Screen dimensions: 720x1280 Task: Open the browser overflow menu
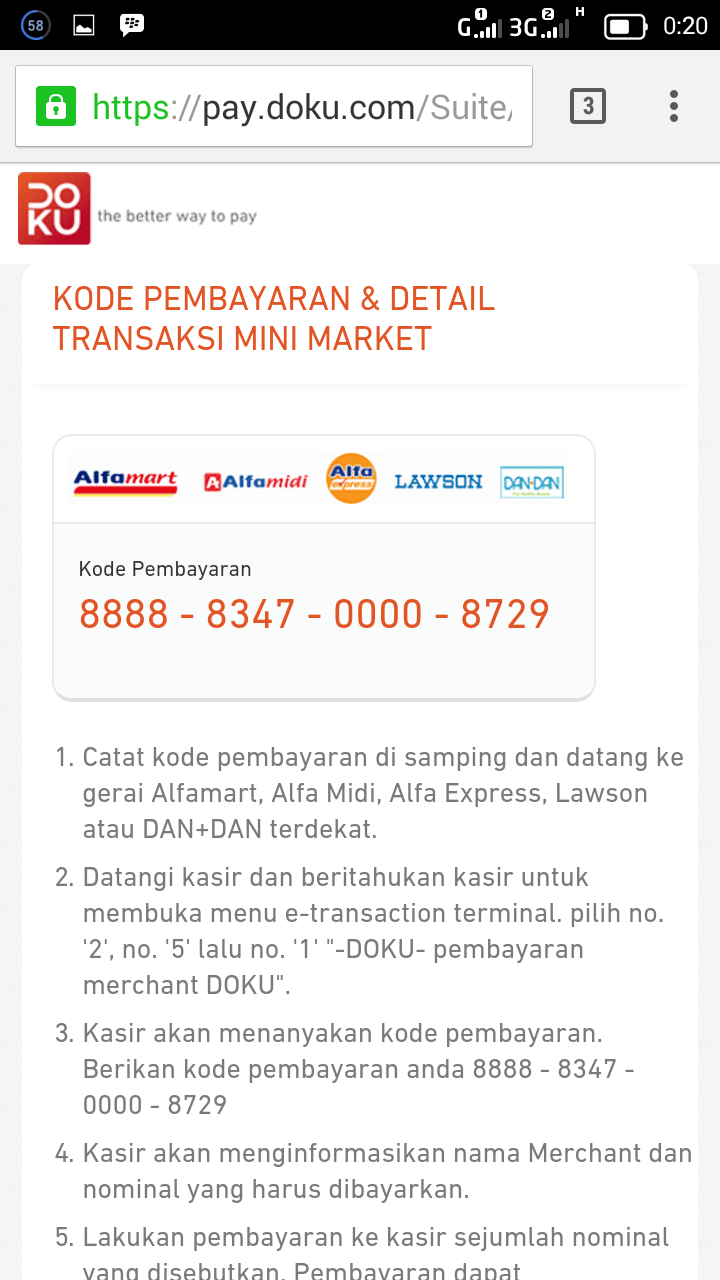(674, 106)
